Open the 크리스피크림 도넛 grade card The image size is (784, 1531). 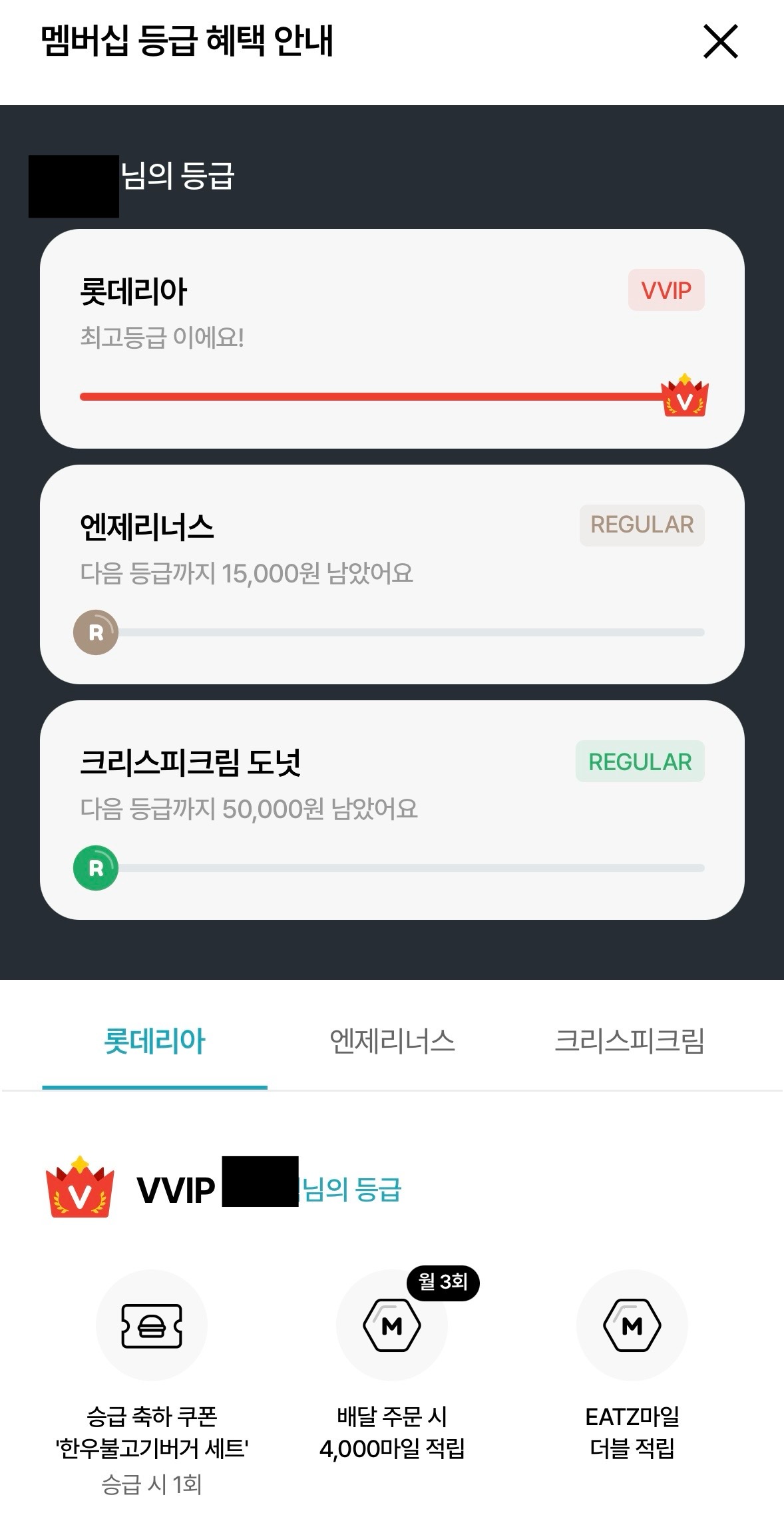[x=392, y=810]
